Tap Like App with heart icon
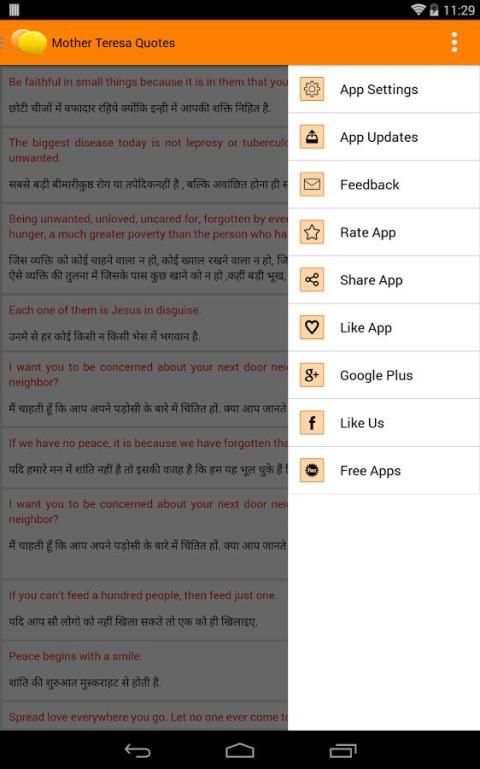Image resolution: width=480 pixels, height=769 pixels. click(384, 327)
